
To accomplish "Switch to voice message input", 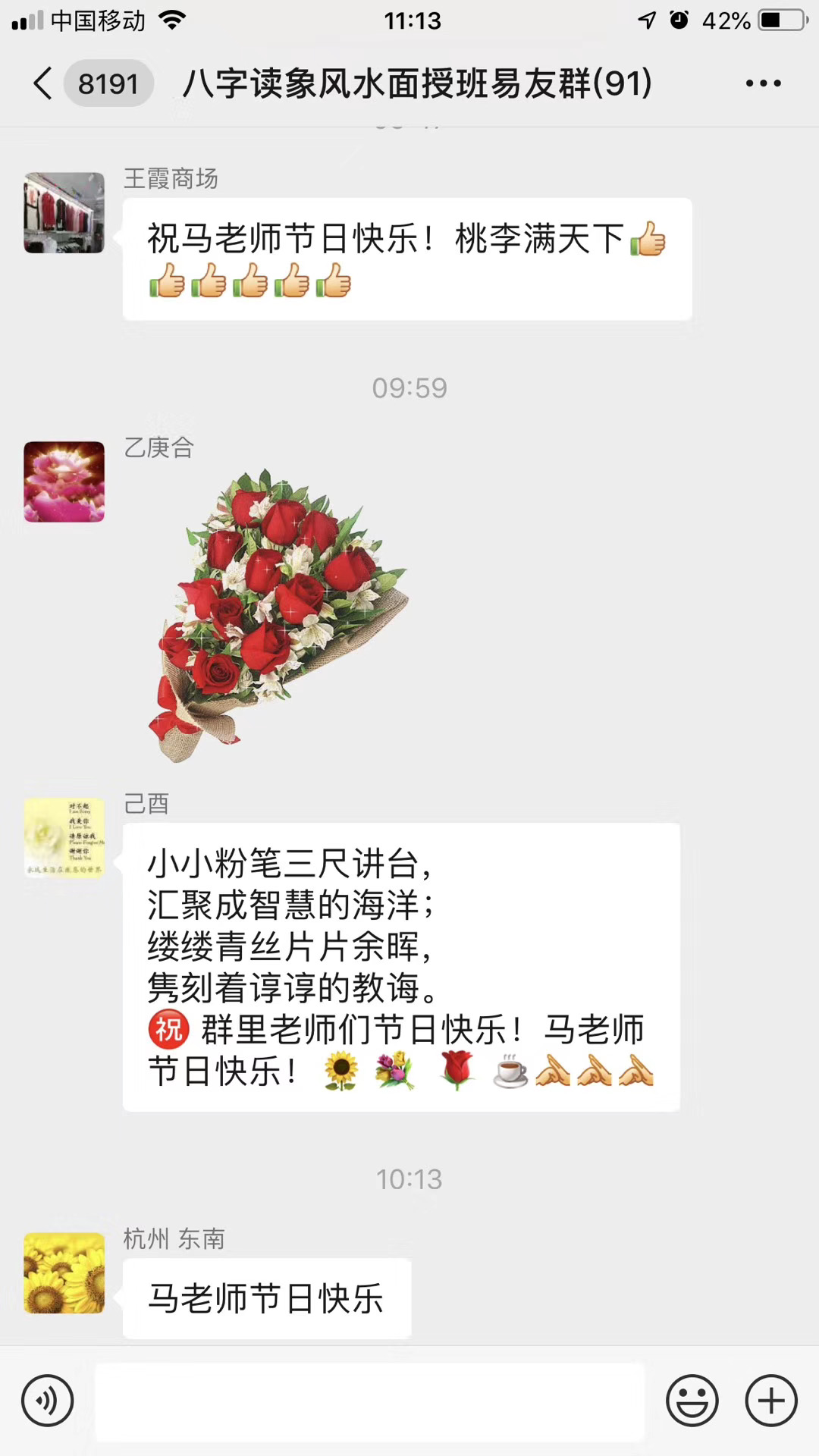I will [x=48, y=1401].
